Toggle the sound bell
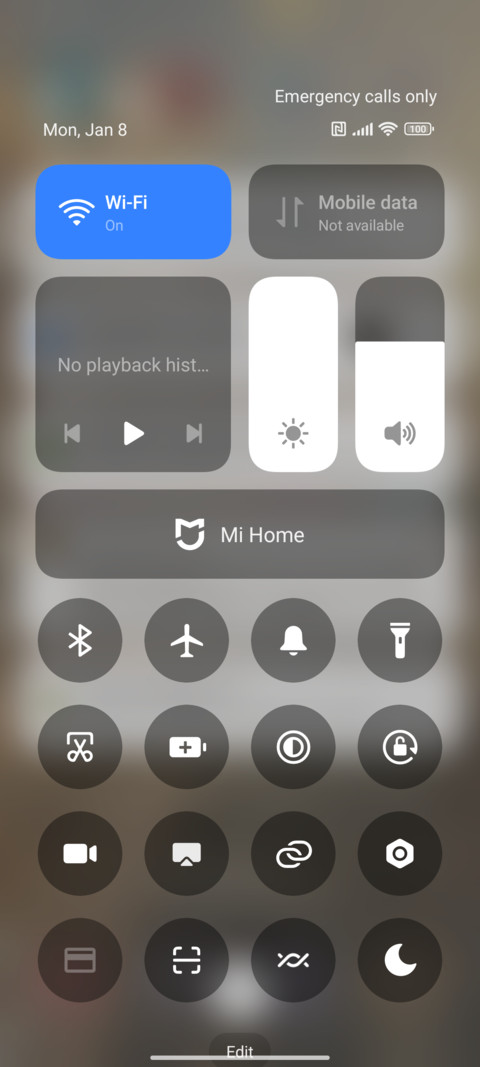 [x=293, y=640]
